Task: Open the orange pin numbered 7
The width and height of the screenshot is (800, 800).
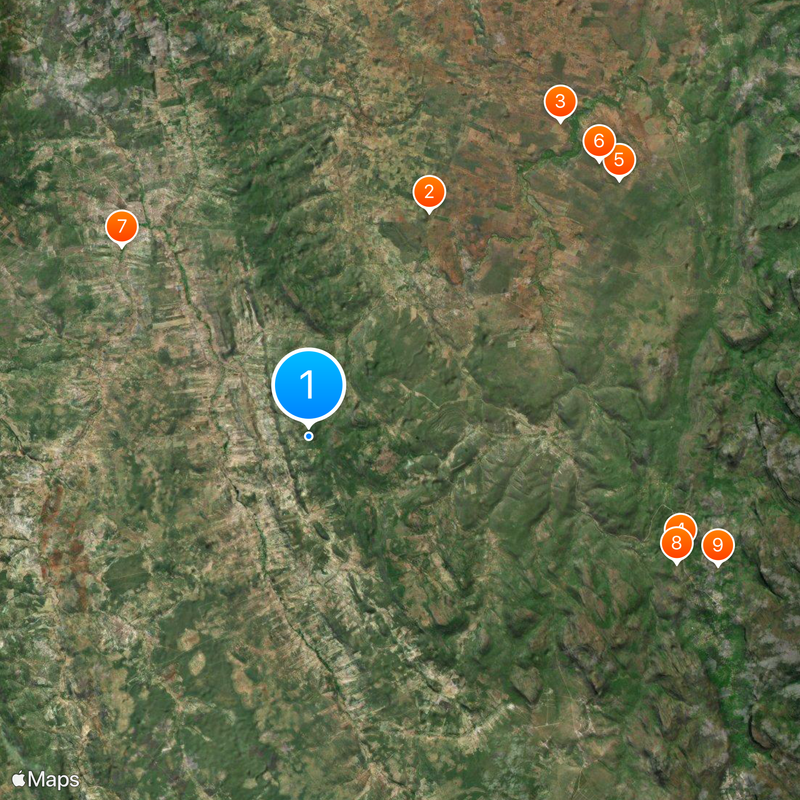Action: [x=122, y=227]
